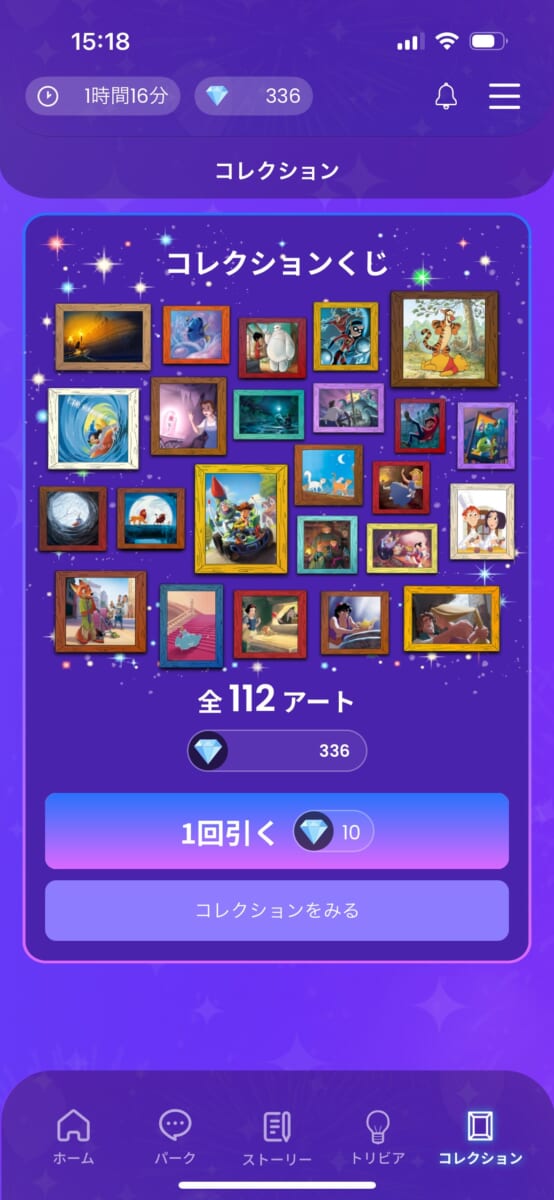The height and width of the screenshot is (1200, 554).
Task: Open the ストーリー tab
Action: click(x=276, y=1137)
